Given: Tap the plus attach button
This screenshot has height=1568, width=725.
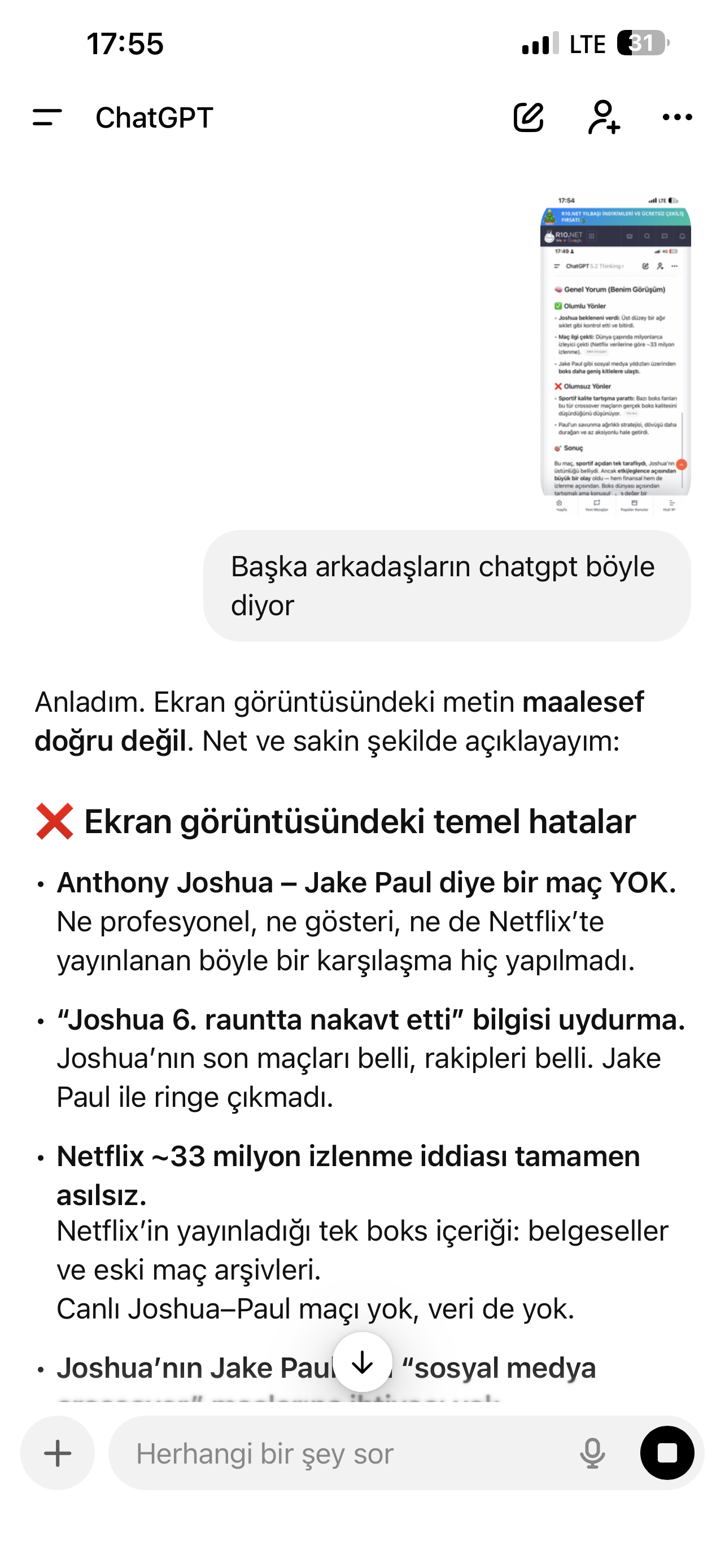Looking at the screenshot, I should (58, 1453).
